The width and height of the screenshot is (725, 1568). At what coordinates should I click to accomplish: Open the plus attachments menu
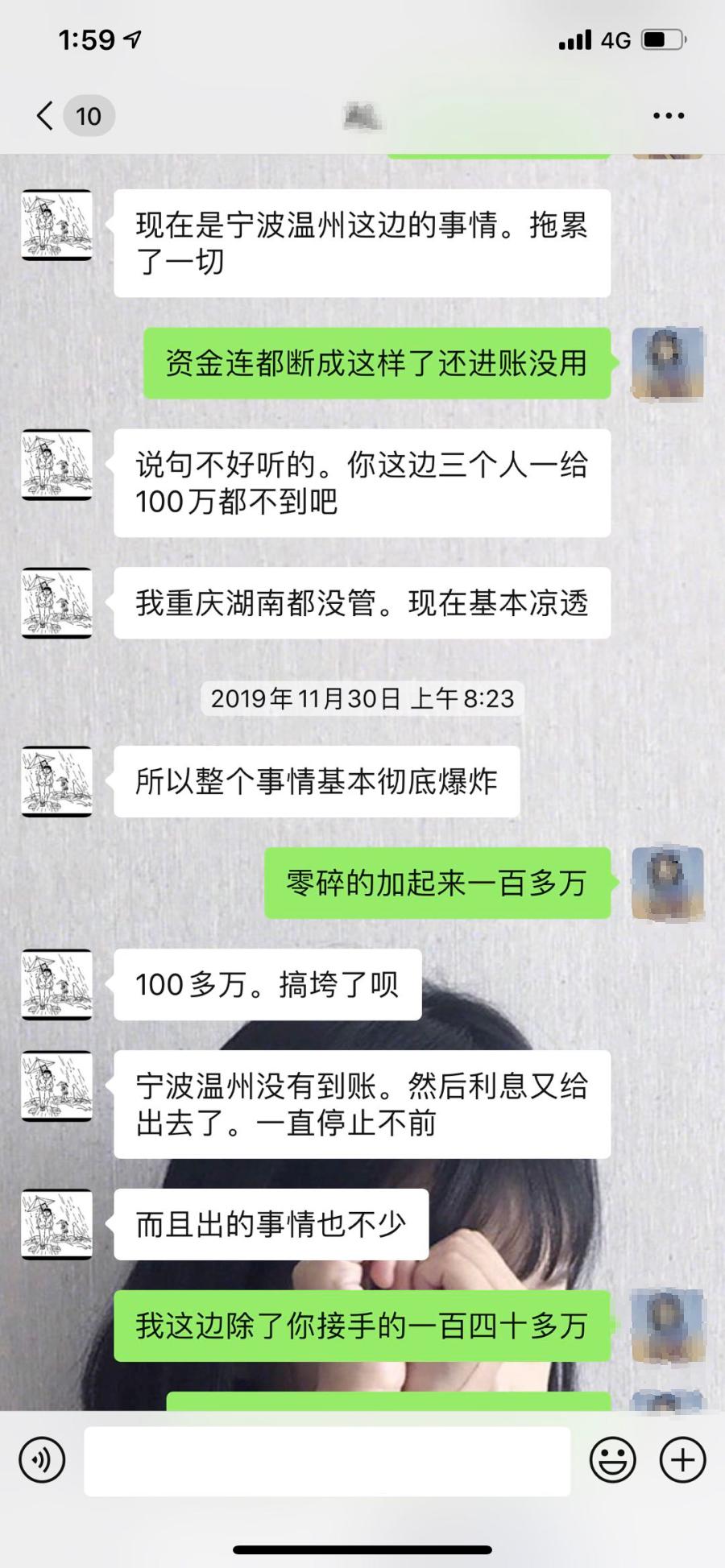(x=682, y=1460)
